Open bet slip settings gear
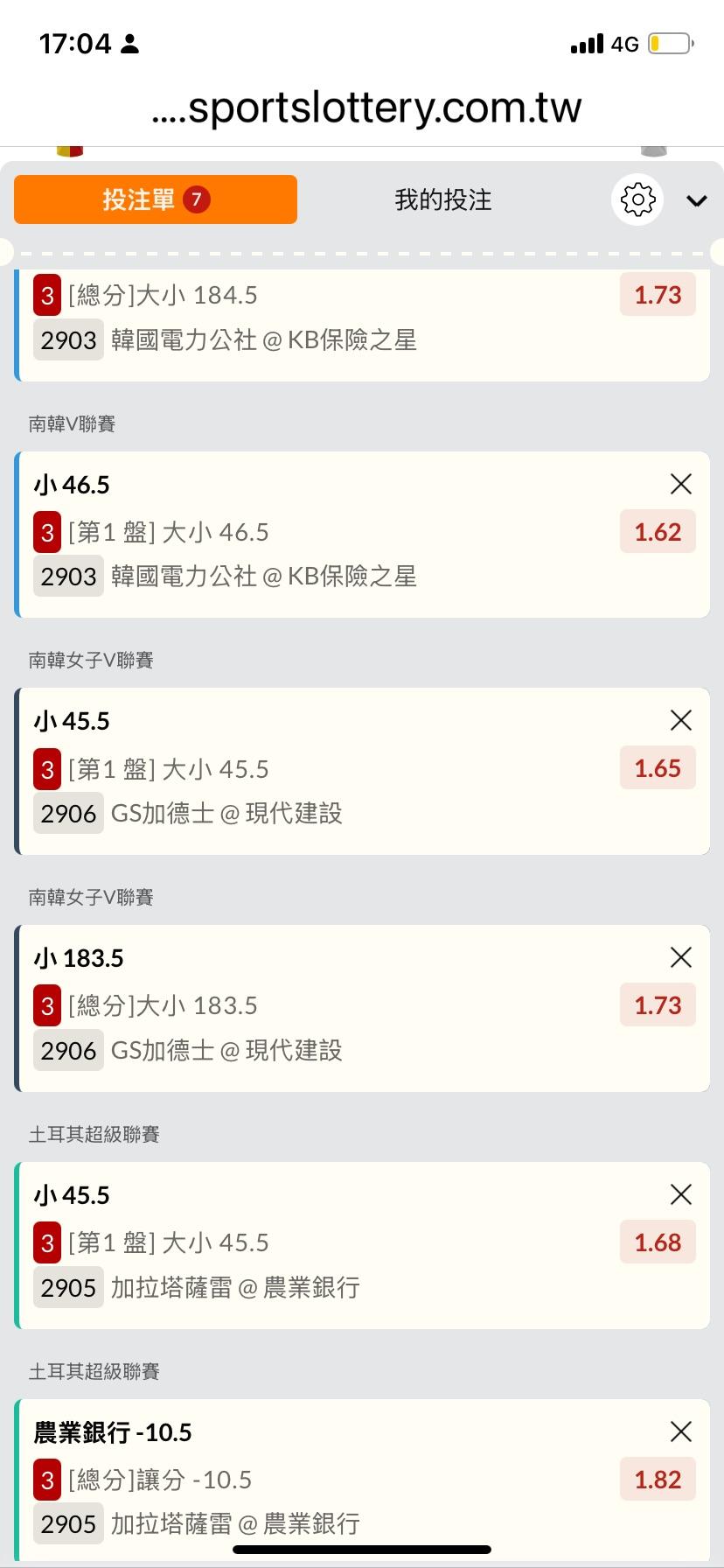Screen dimensions: 724x1568 637,199
